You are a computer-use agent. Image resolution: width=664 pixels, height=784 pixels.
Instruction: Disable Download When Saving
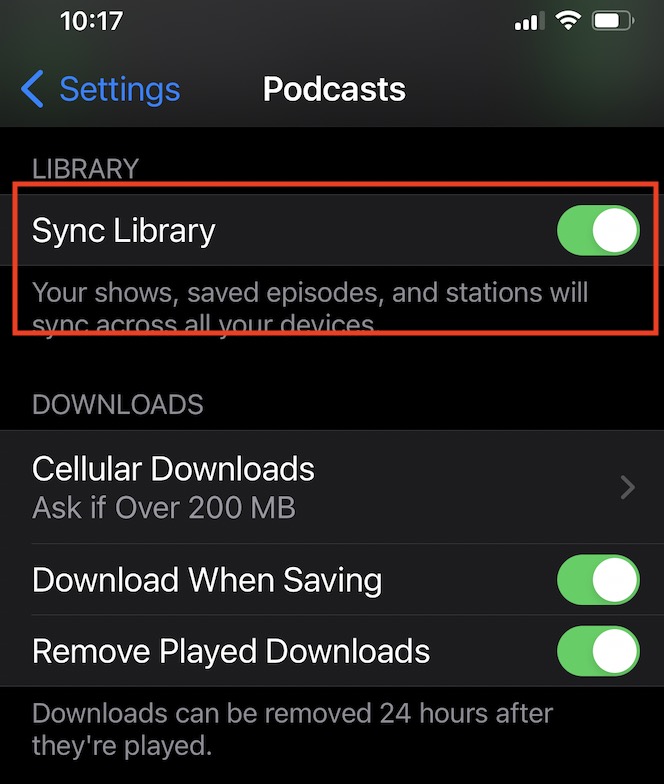597,581
